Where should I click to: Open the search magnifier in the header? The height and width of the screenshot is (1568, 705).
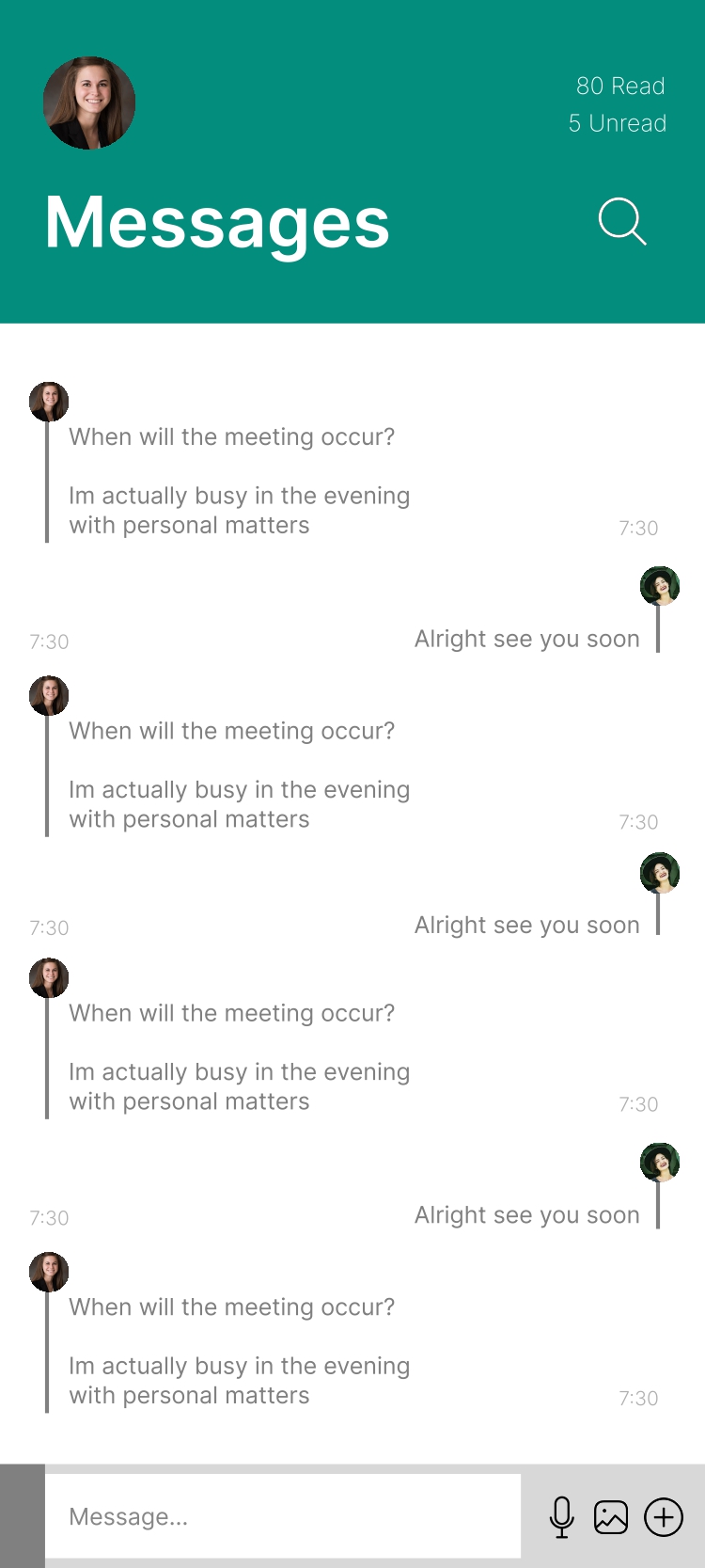point(622,222)
